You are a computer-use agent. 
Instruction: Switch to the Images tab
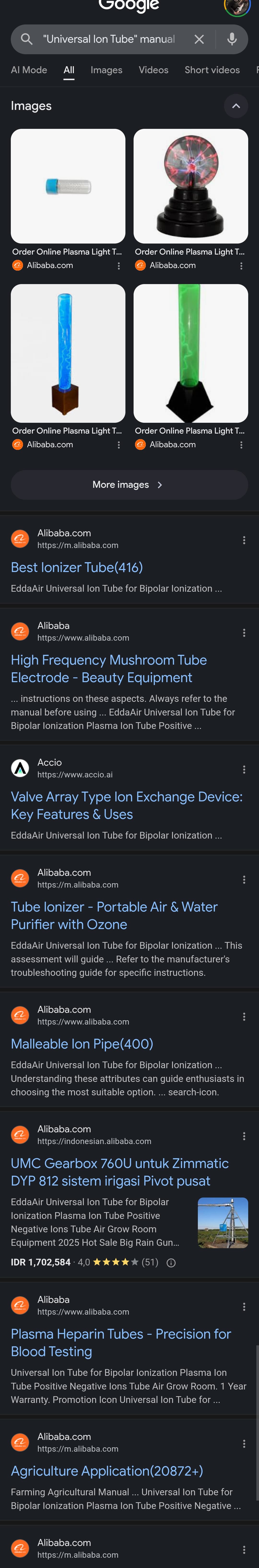(106, 70)
